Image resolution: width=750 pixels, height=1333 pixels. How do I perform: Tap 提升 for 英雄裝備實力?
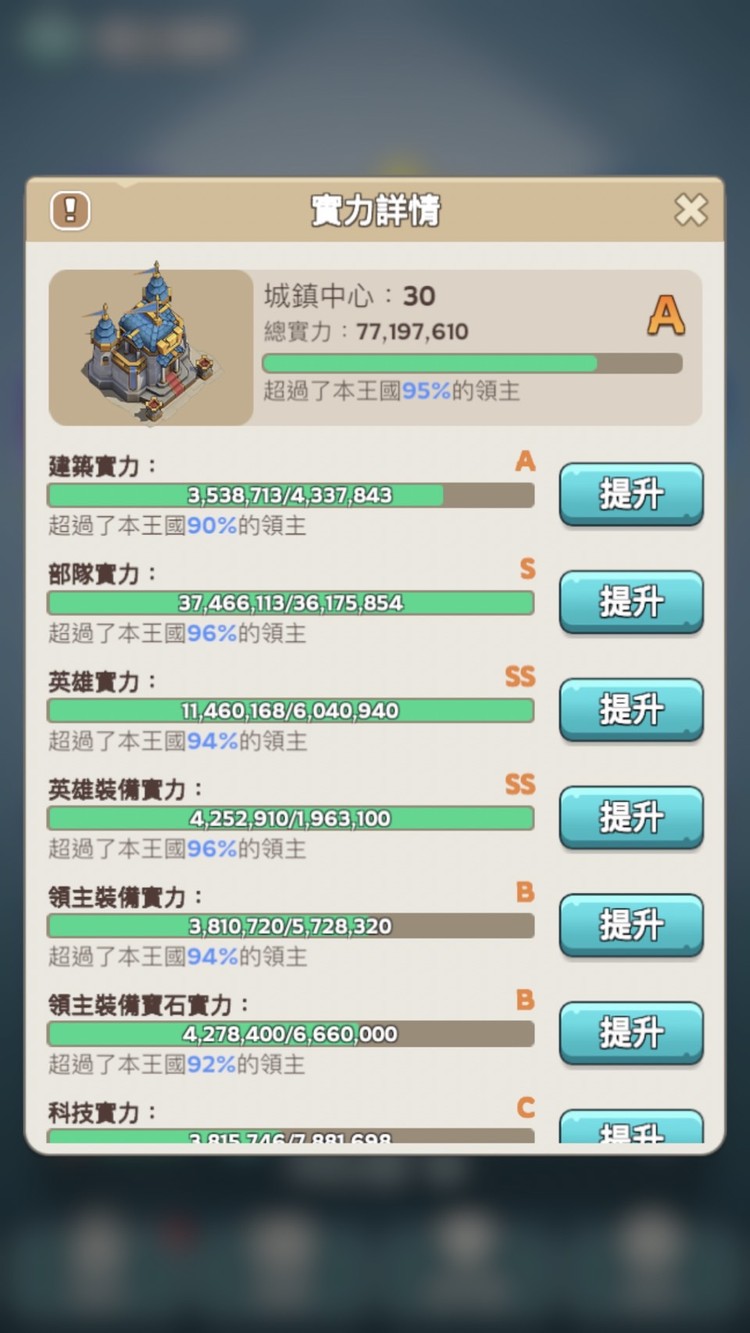click(631, 817)
